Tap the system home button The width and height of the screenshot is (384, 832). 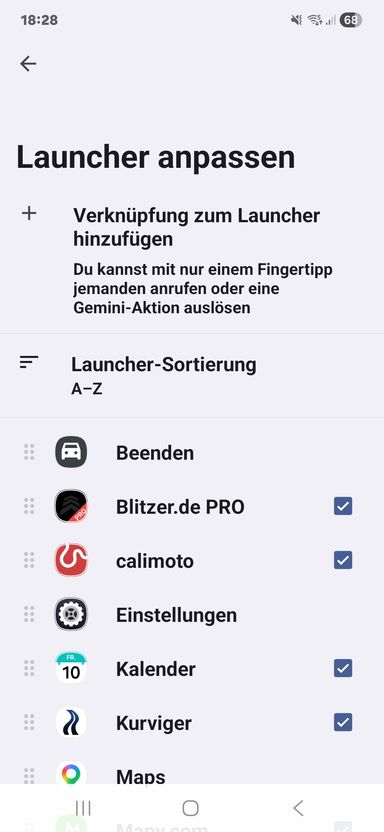[x=190, y=808]
